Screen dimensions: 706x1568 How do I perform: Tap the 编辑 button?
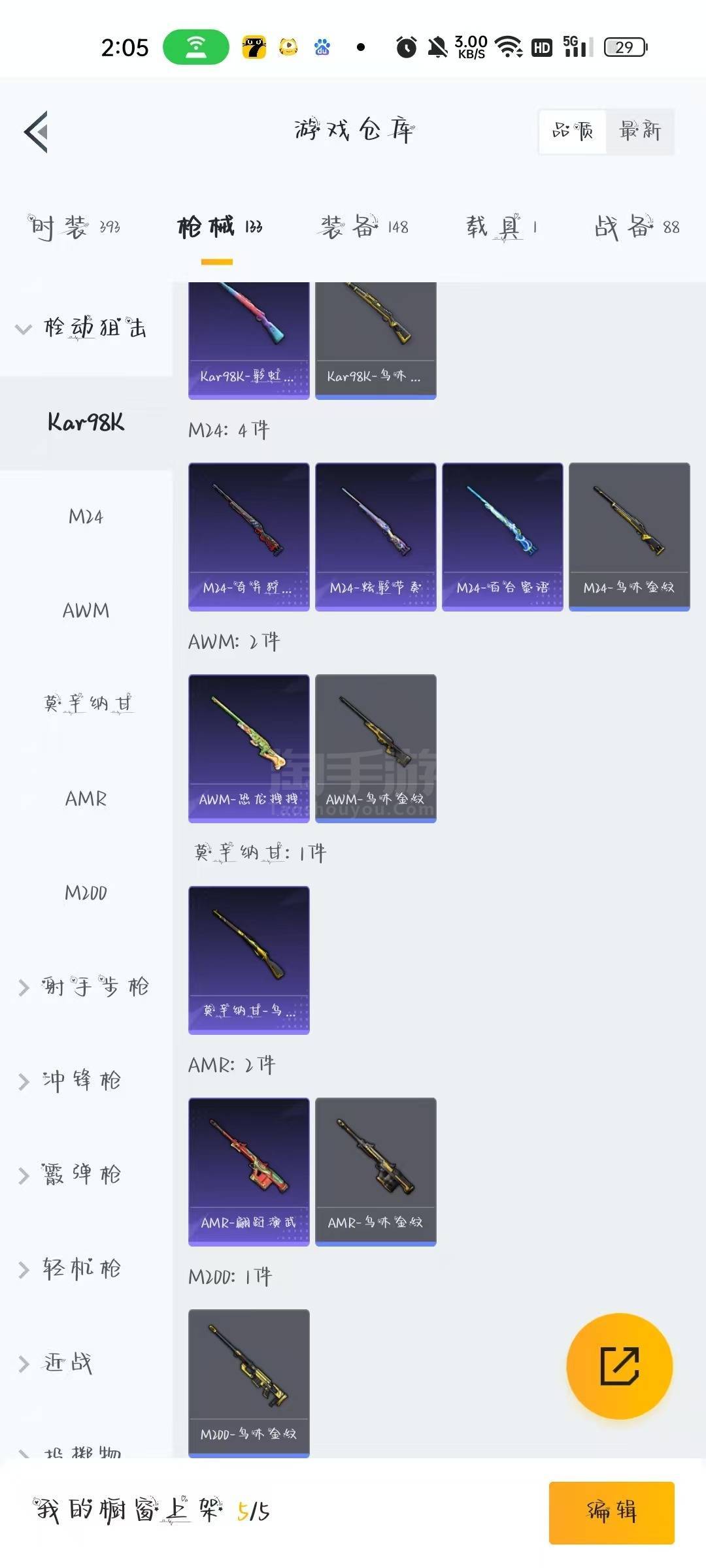(611, 1512)
